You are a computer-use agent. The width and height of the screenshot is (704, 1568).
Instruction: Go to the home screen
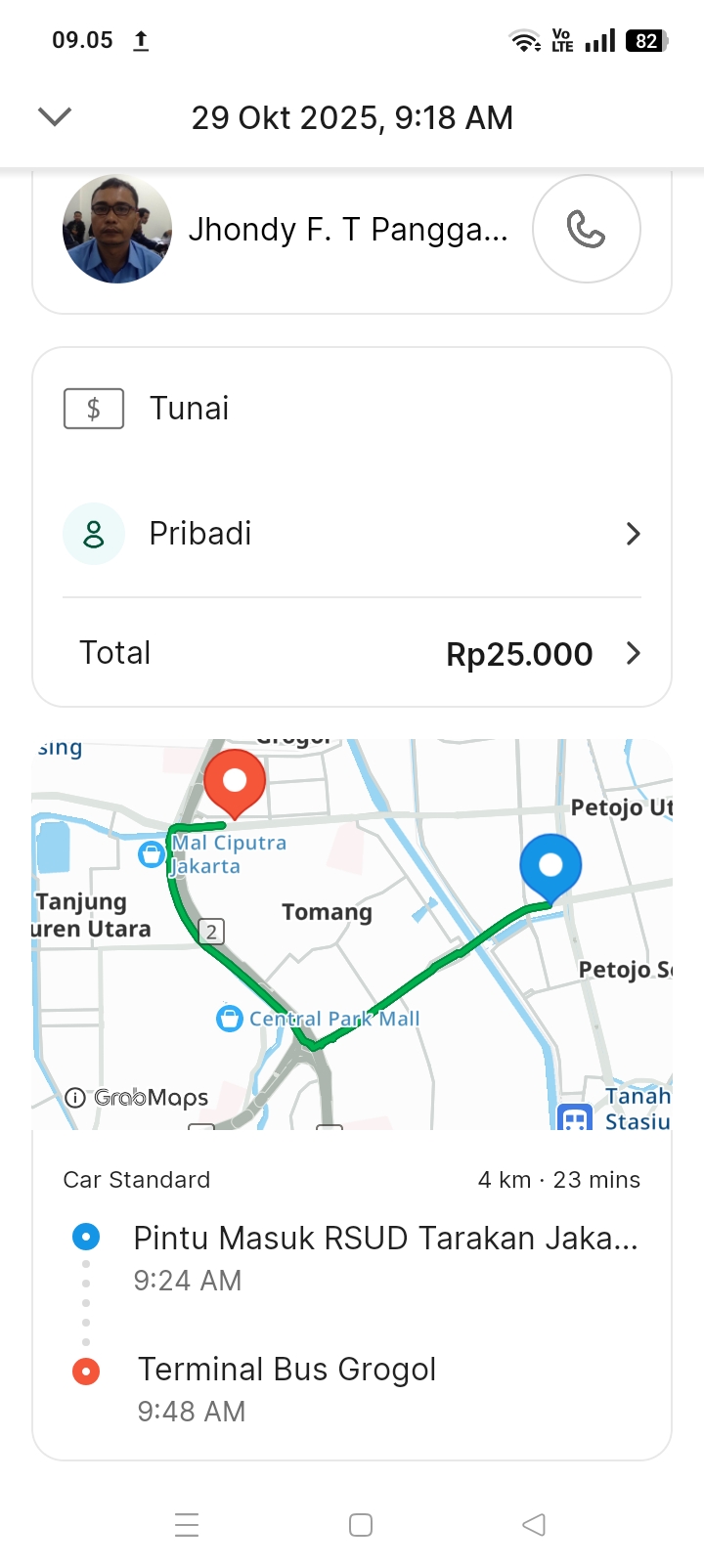pos(361,1525)
